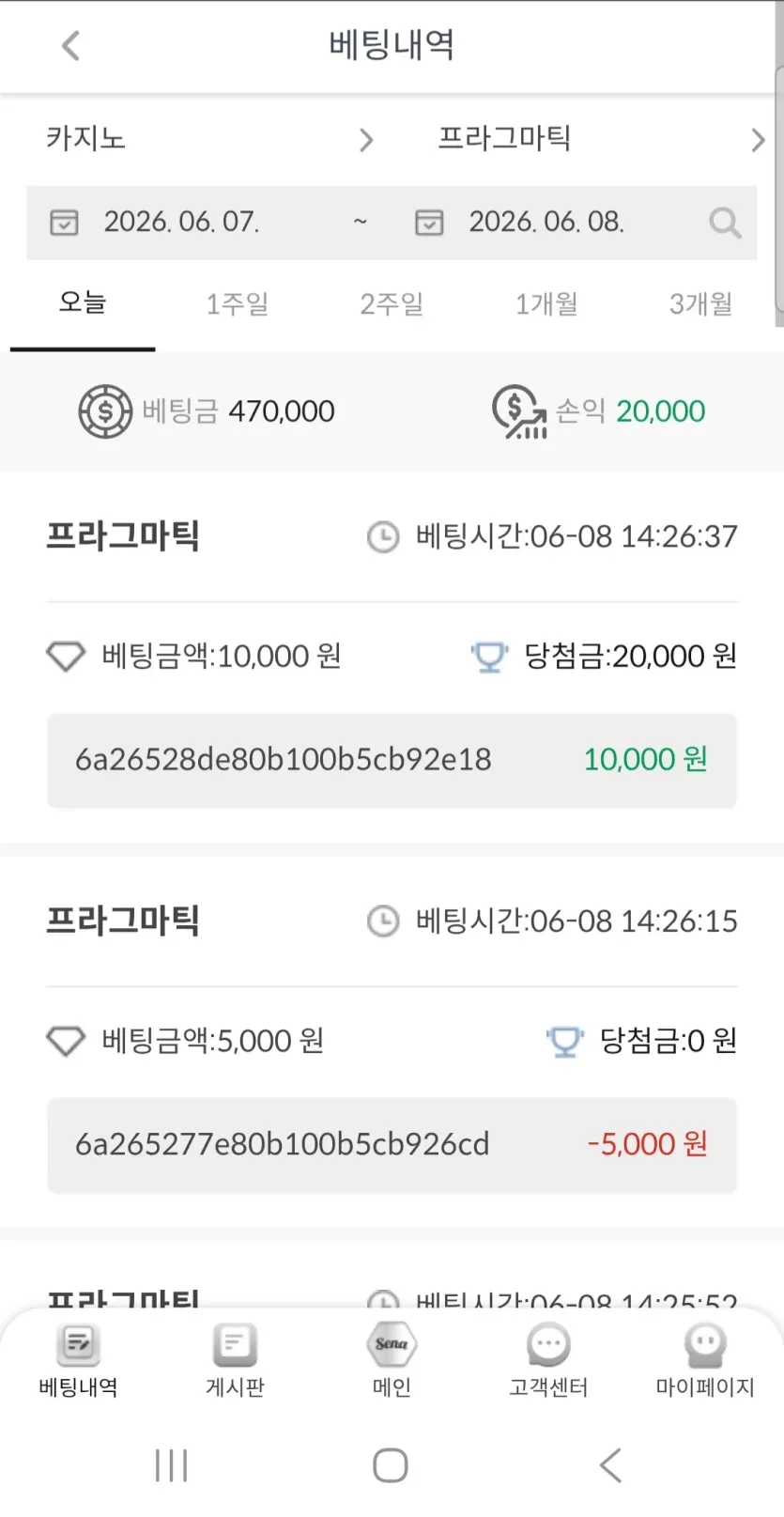Screen dimensions: 784x1517
Task: Open the bet record at 14:26:15
Action: 392,1042
